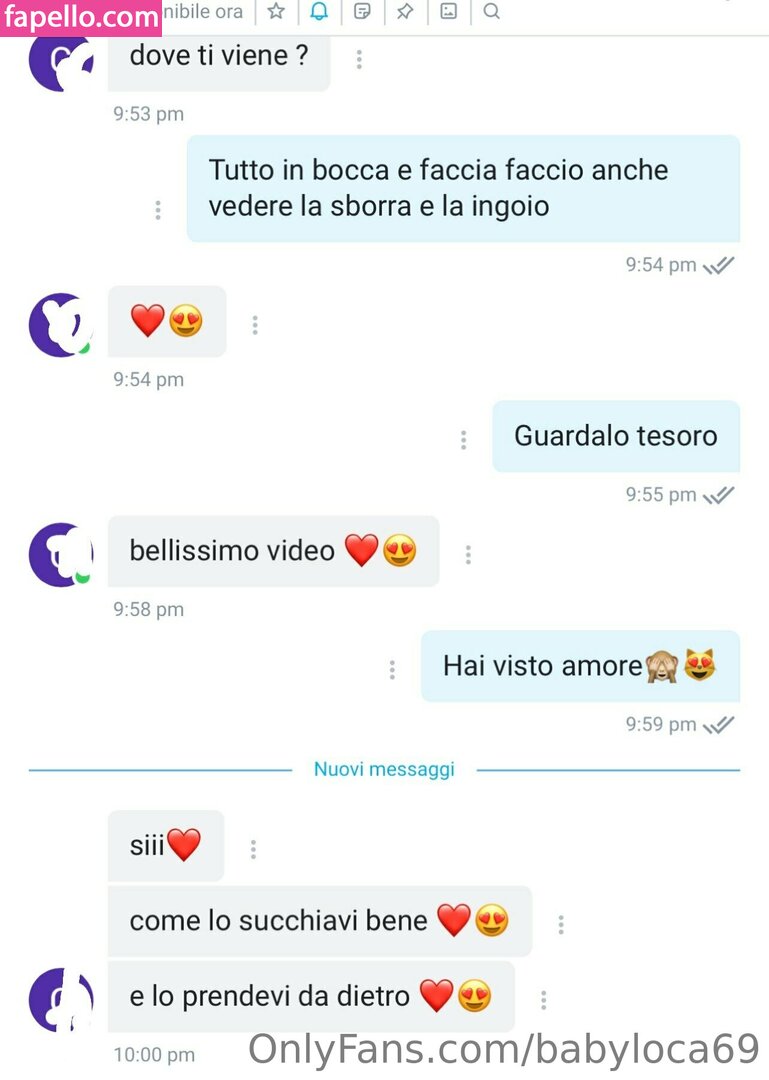The width and height of the screenshot is (769, 1080).
Task: Open options for the 'bellissimo video' message
Action: pos(468,555)
